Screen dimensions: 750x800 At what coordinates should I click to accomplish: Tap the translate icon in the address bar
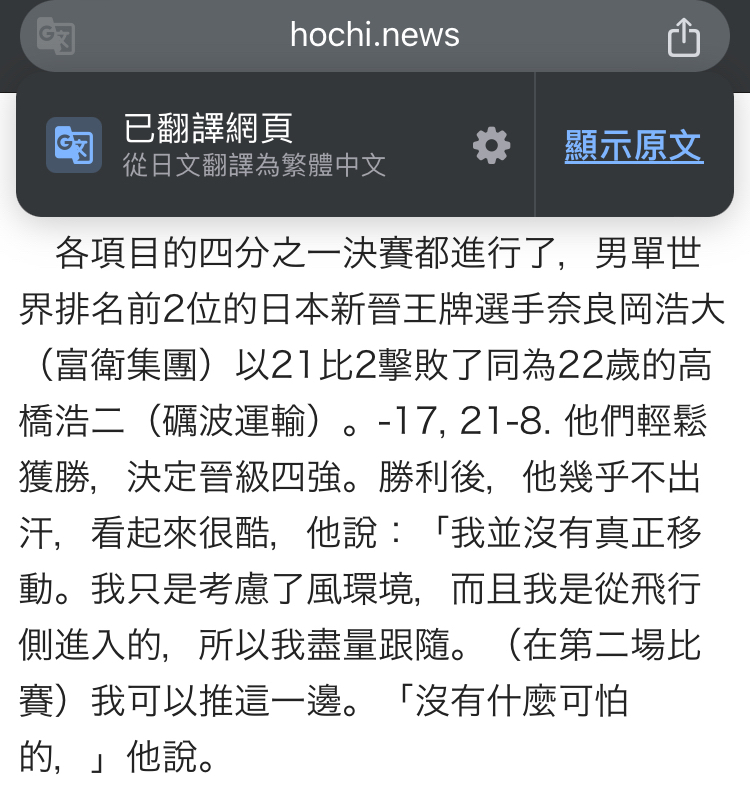54,37
